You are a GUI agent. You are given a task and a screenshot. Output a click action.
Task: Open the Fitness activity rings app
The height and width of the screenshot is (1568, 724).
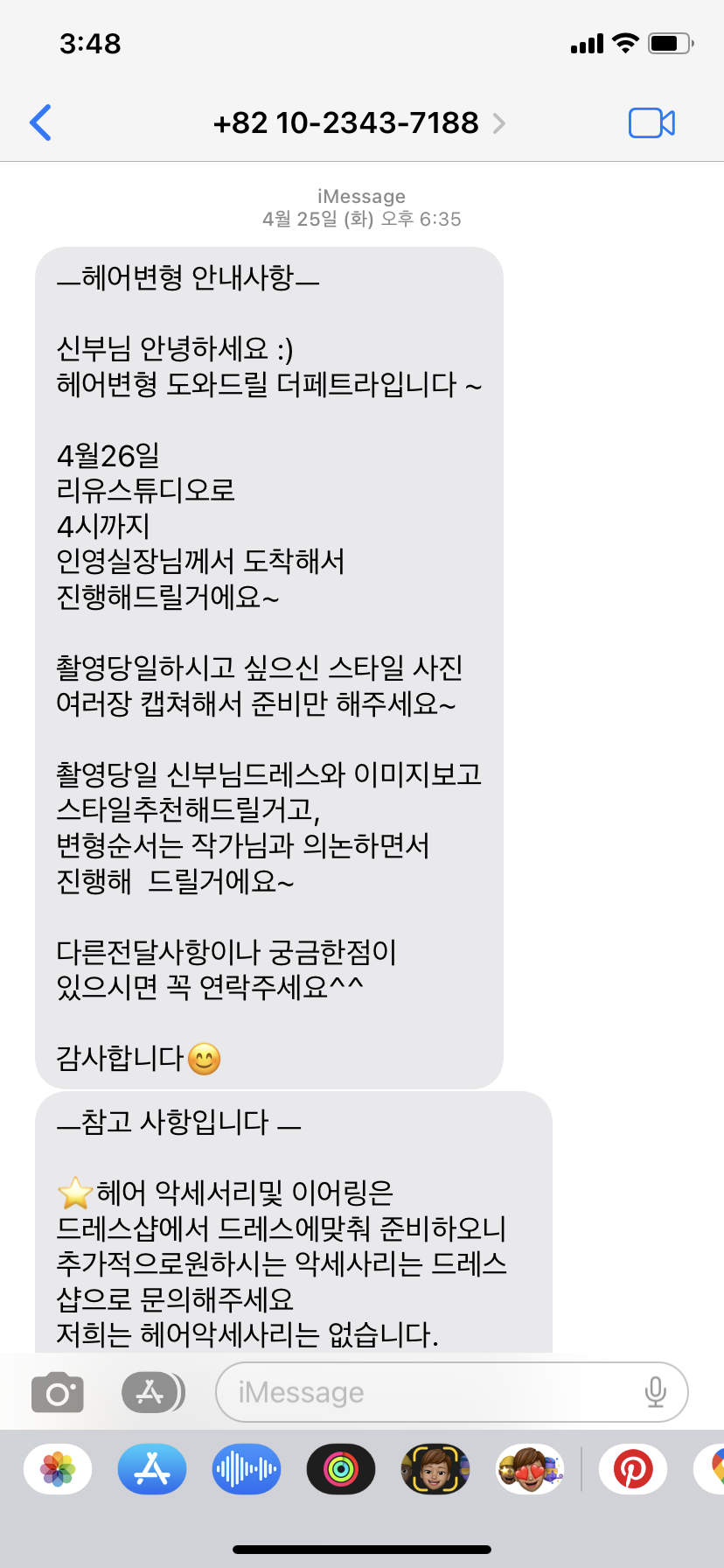coord(341,1469)
